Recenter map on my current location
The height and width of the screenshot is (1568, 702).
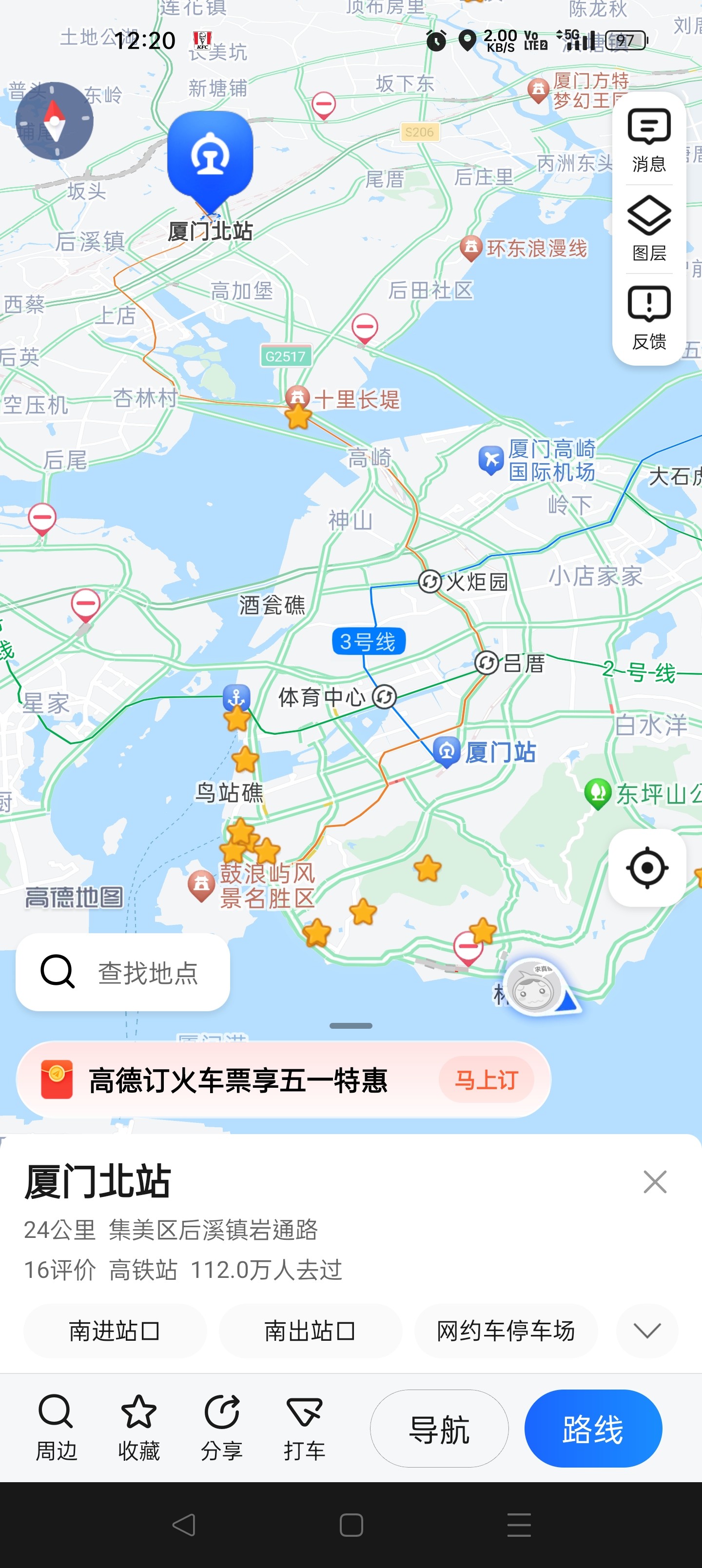[647, 867]
